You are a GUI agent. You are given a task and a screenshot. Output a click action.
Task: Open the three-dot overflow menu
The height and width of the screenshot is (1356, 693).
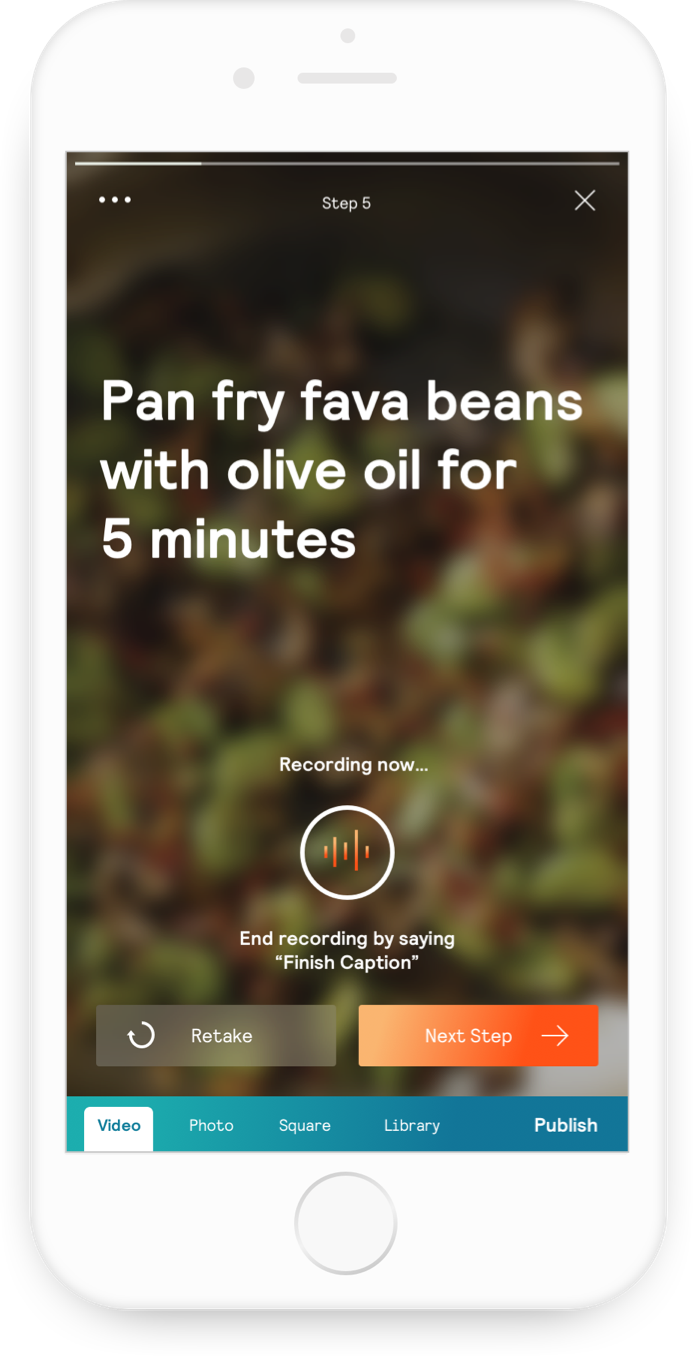[x=115, y=200]
